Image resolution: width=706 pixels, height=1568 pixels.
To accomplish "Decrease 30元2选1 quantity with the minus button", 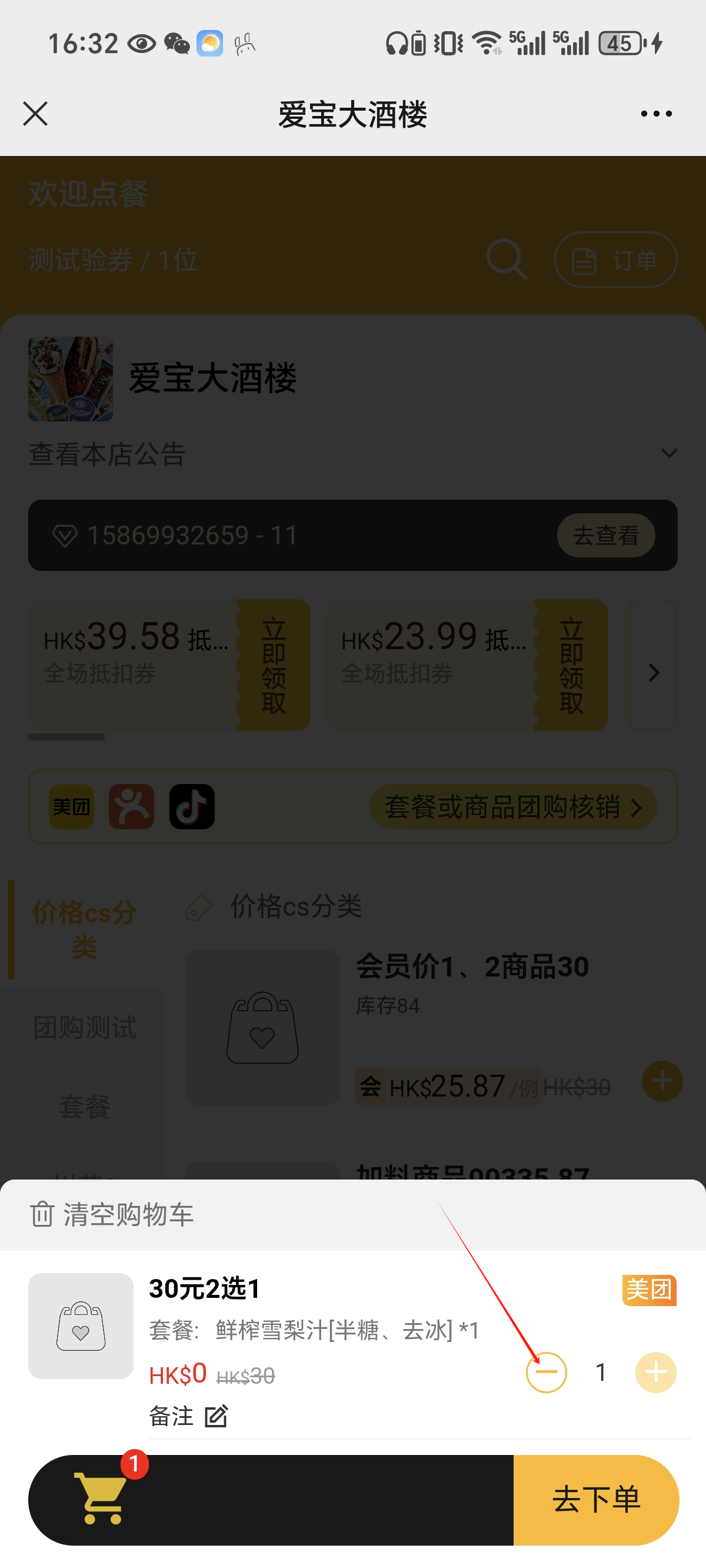I will pyautogui.click(x=546, y=1372).
